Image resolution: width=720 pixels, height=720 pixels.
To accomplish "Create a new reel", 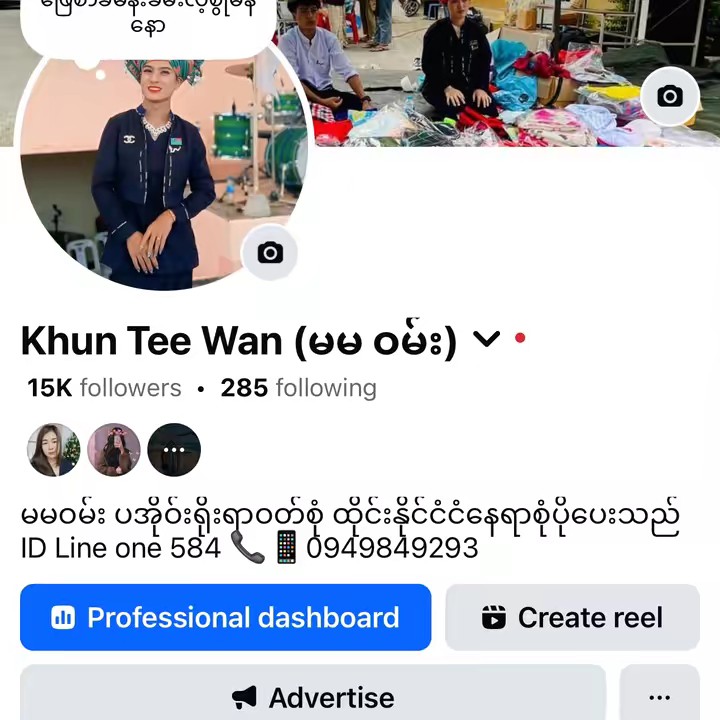I will coord(572,617).
